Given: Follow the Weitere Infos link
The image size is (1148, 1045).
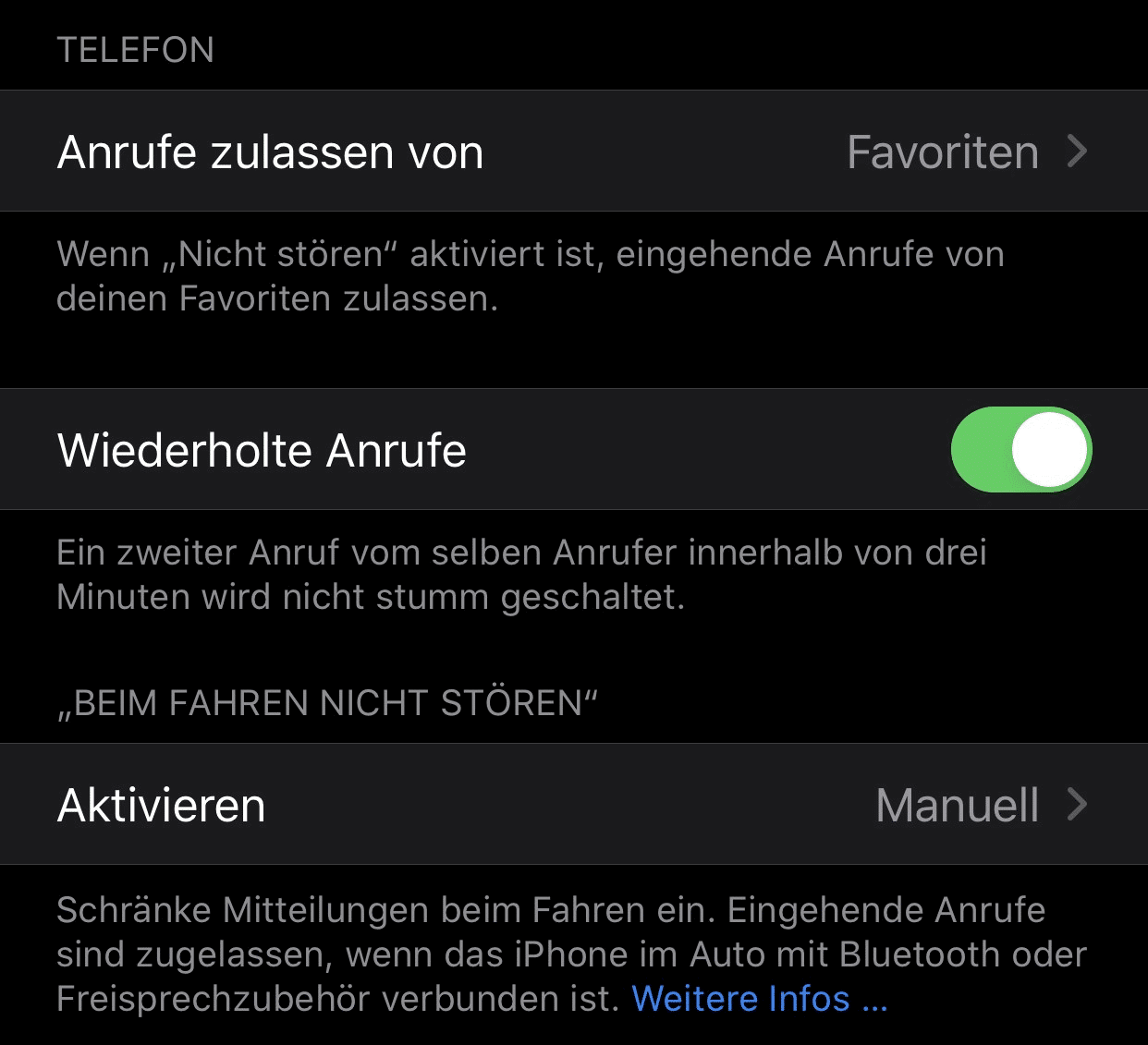Looking at the screenshot, I should (758, 999).
